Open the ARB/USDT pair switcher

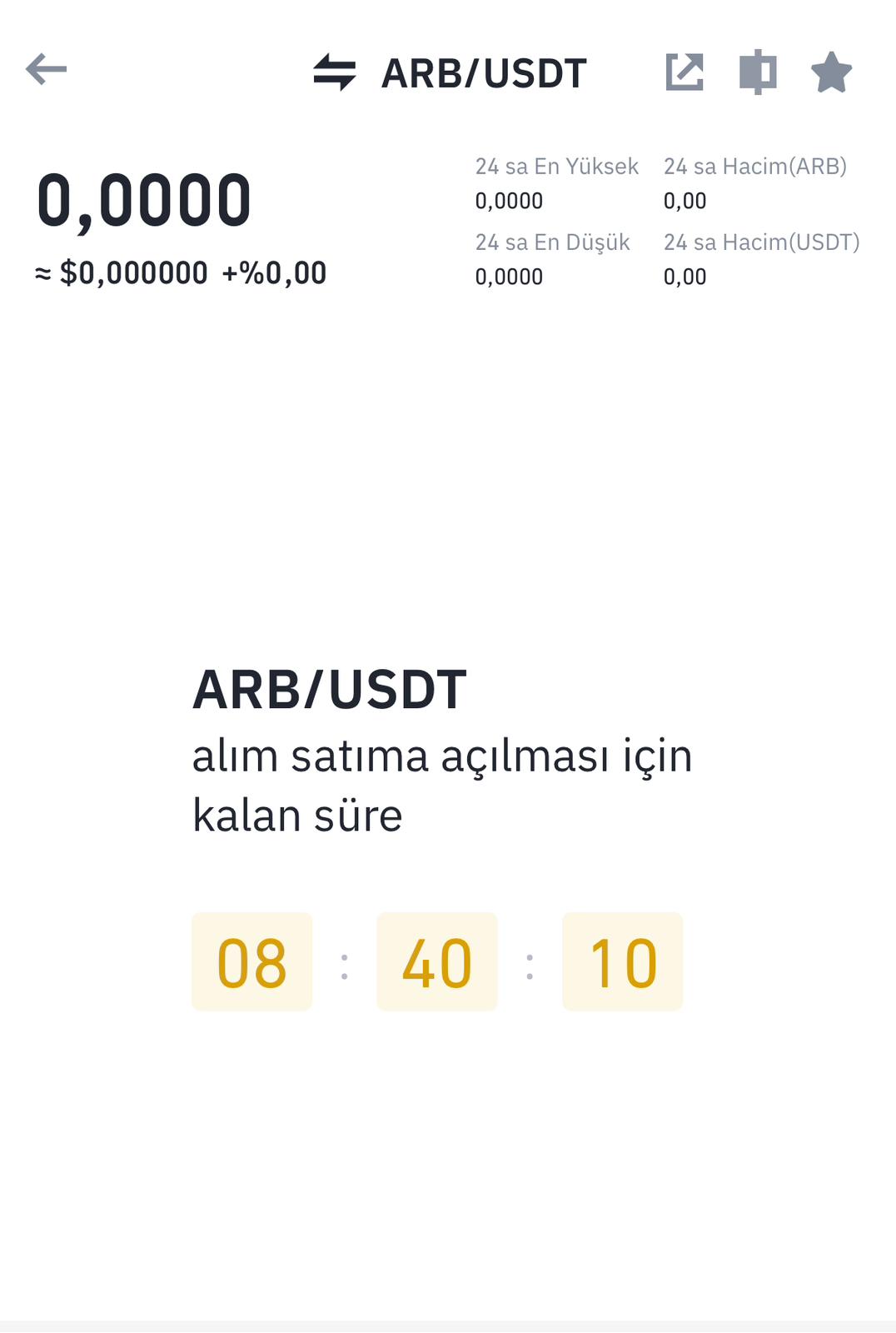(335, 72)
